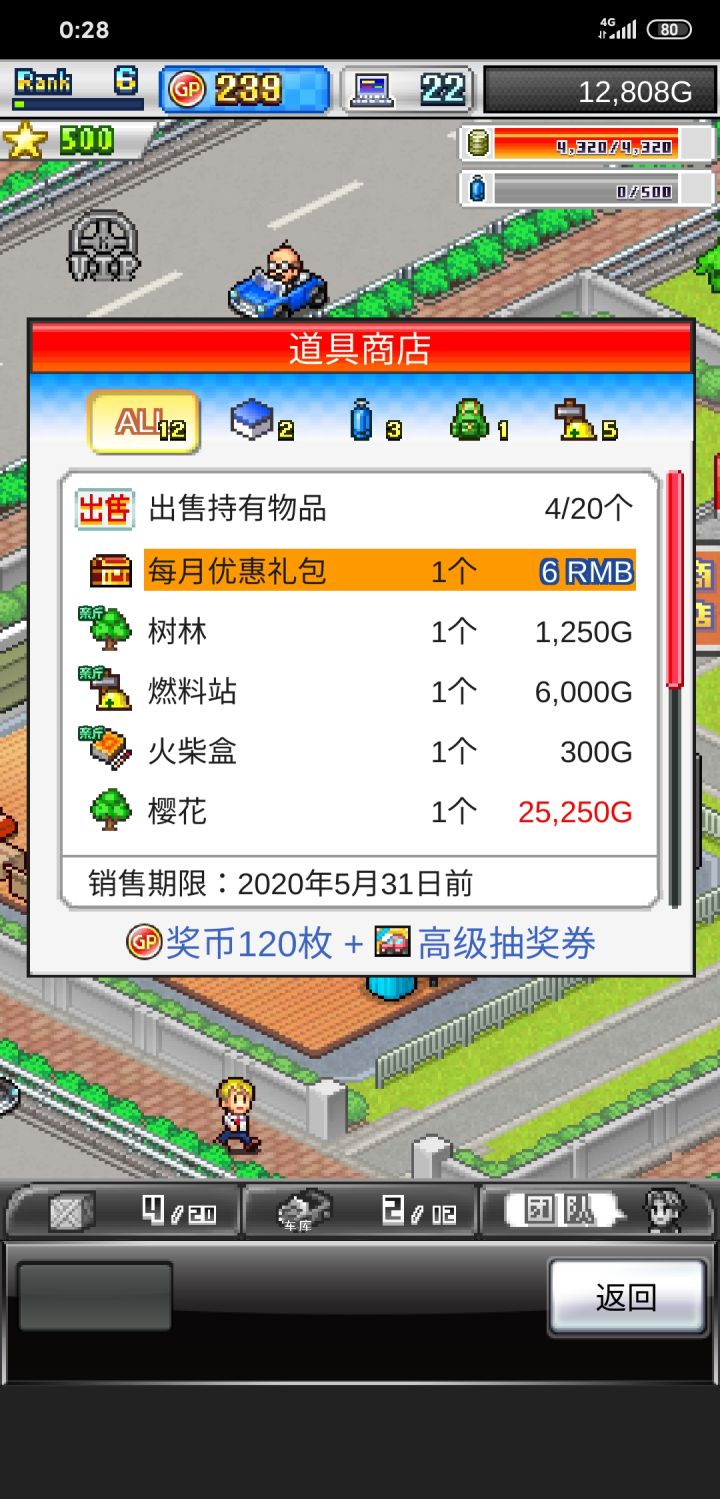
Task: Click the 4,320/4,320 fuel gauge bar
Action: [x=590, y=144]
